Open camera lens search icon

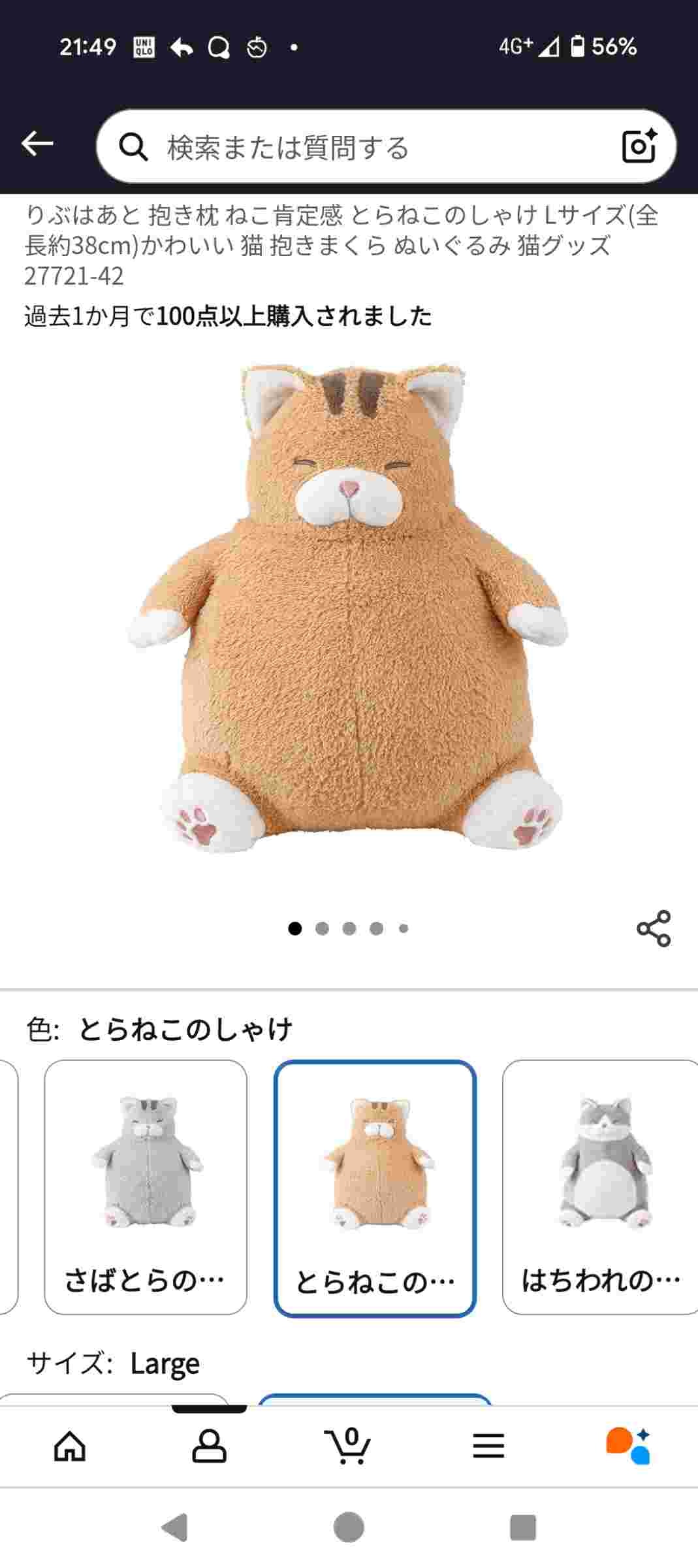coord(639,146)
